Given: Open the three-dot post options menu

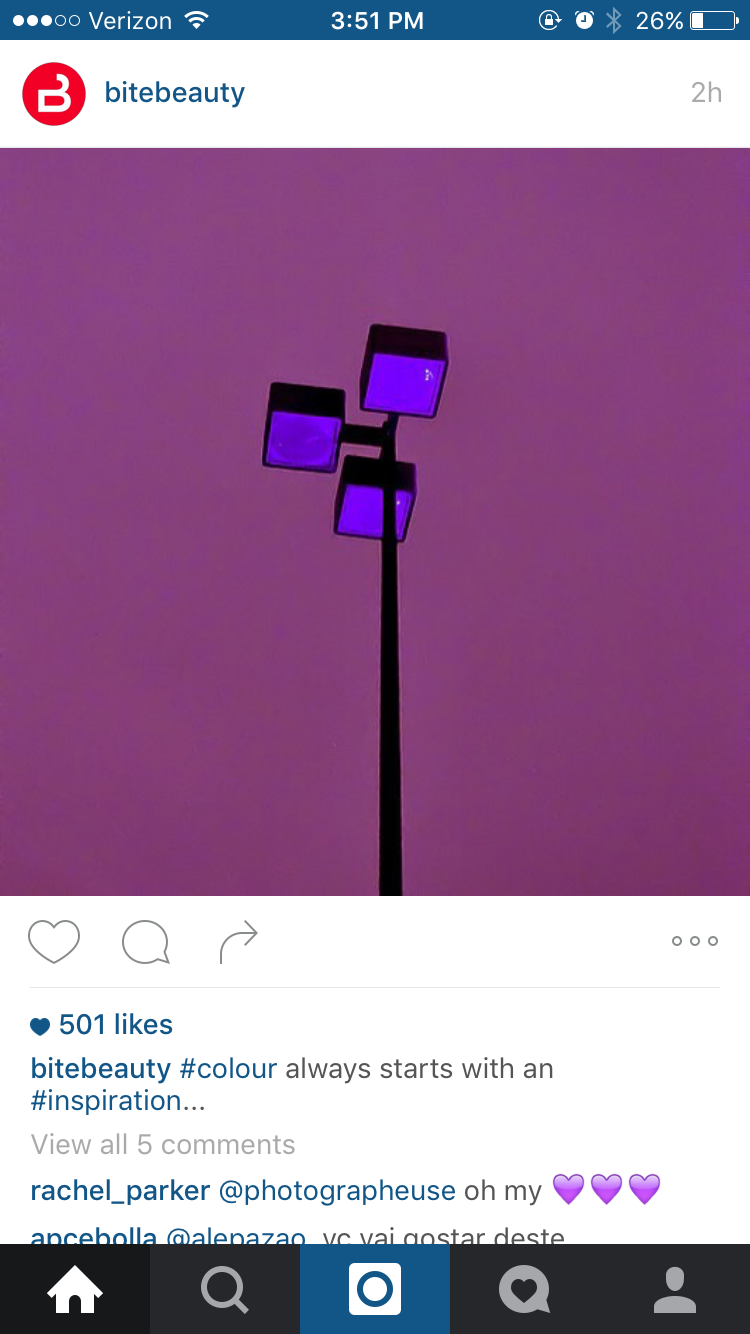Looking at the screenshot, I should 695,941.
